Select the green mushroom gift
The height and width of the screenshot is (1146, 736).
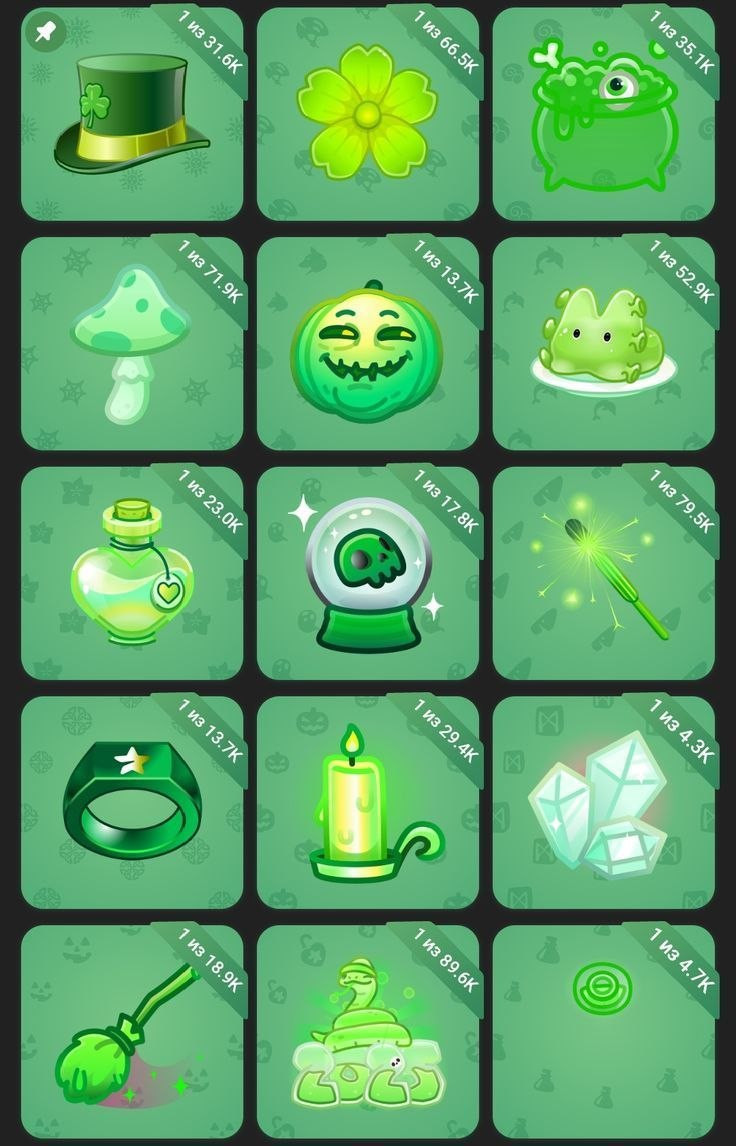[x=132, y=344]
